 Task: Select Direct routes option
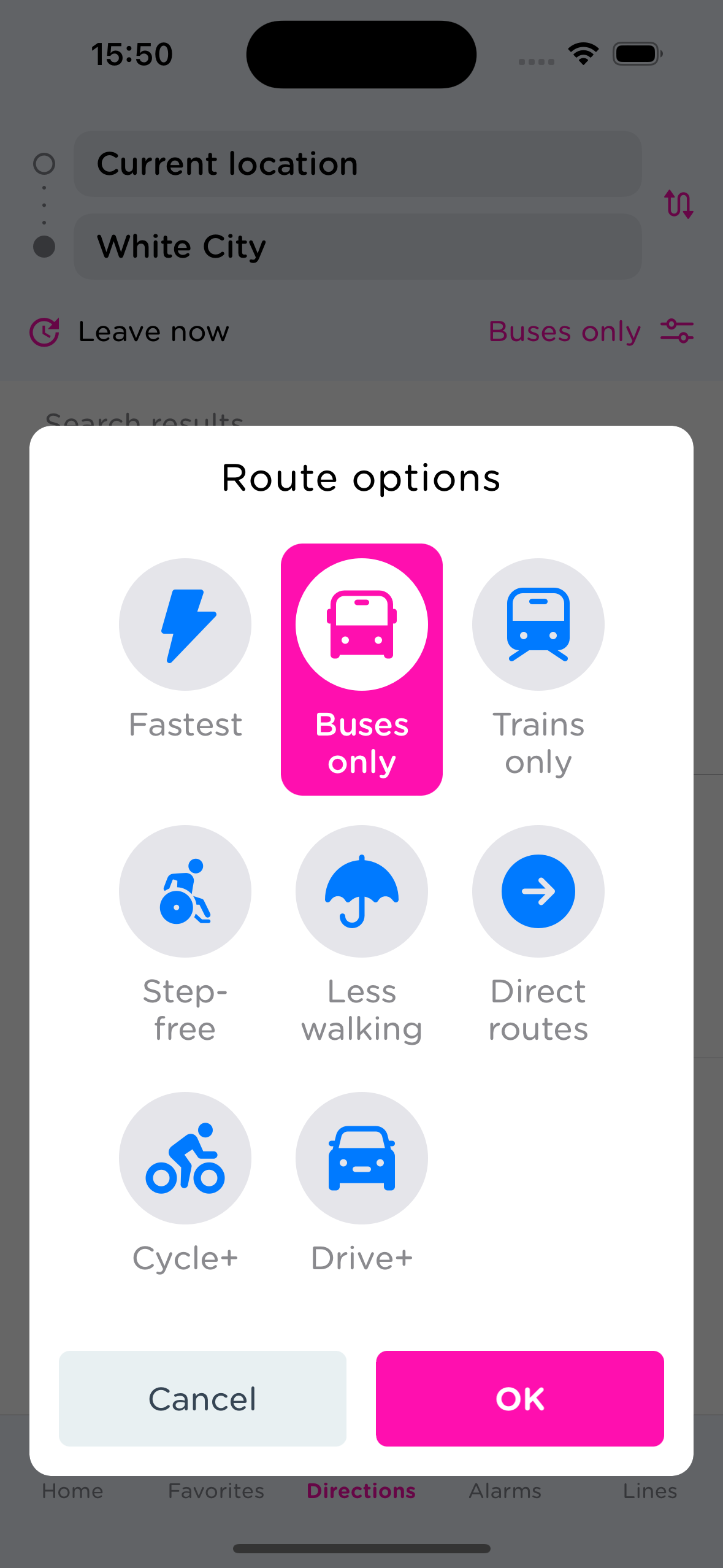point(538,891)
